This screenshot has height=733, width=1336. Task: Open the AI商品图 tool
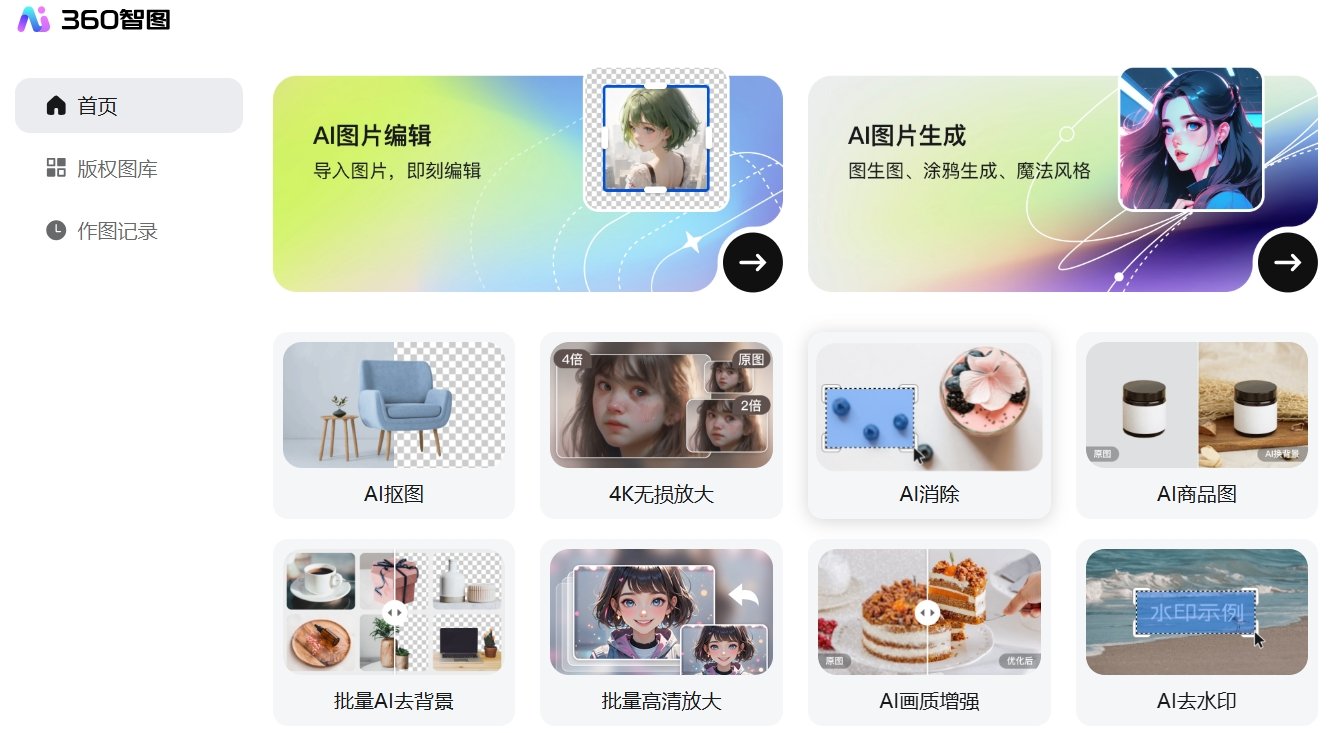tap(1196, 425)
